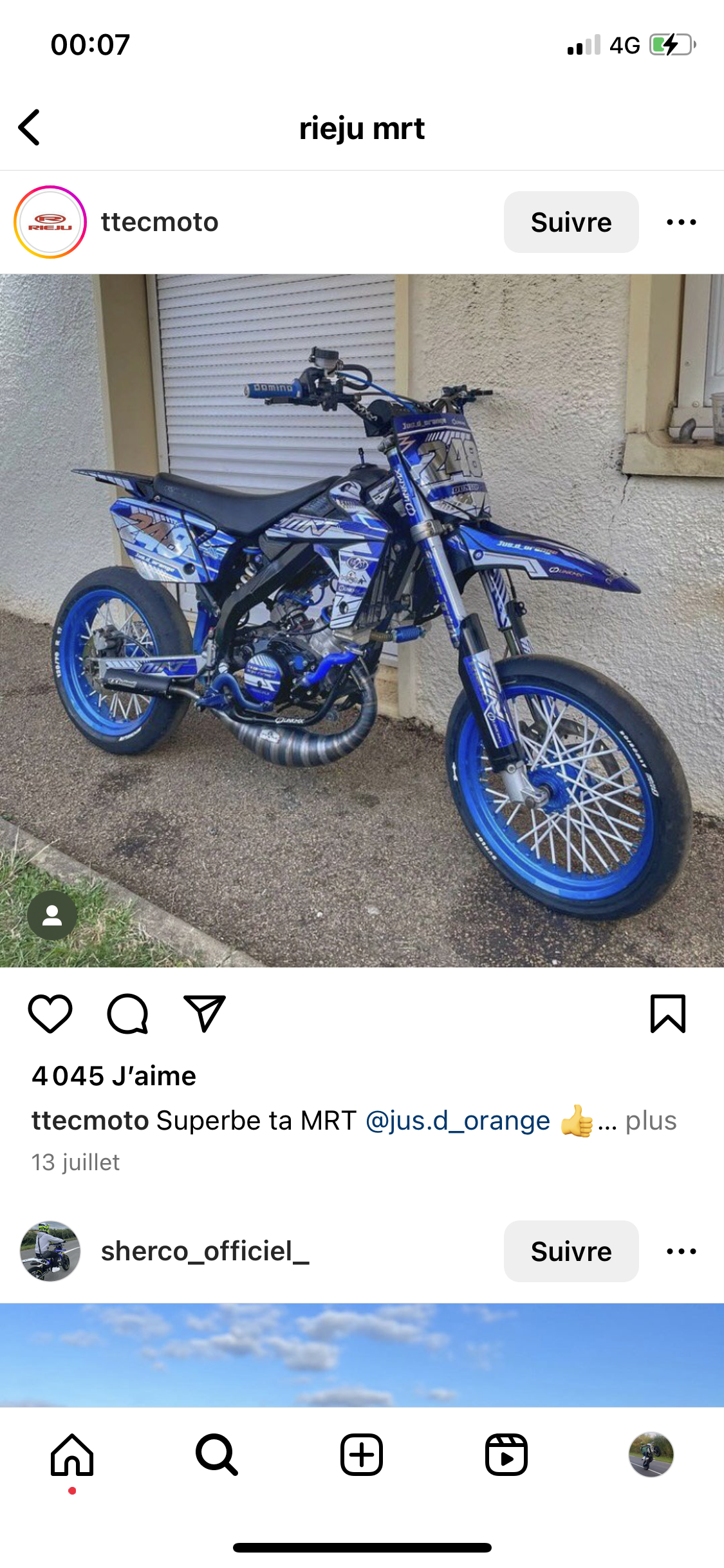Viewport: 724px width, 1568px height.
Task: Switch to the Home feed tab
Action: pyautogui.click(x=72, y=1455)
